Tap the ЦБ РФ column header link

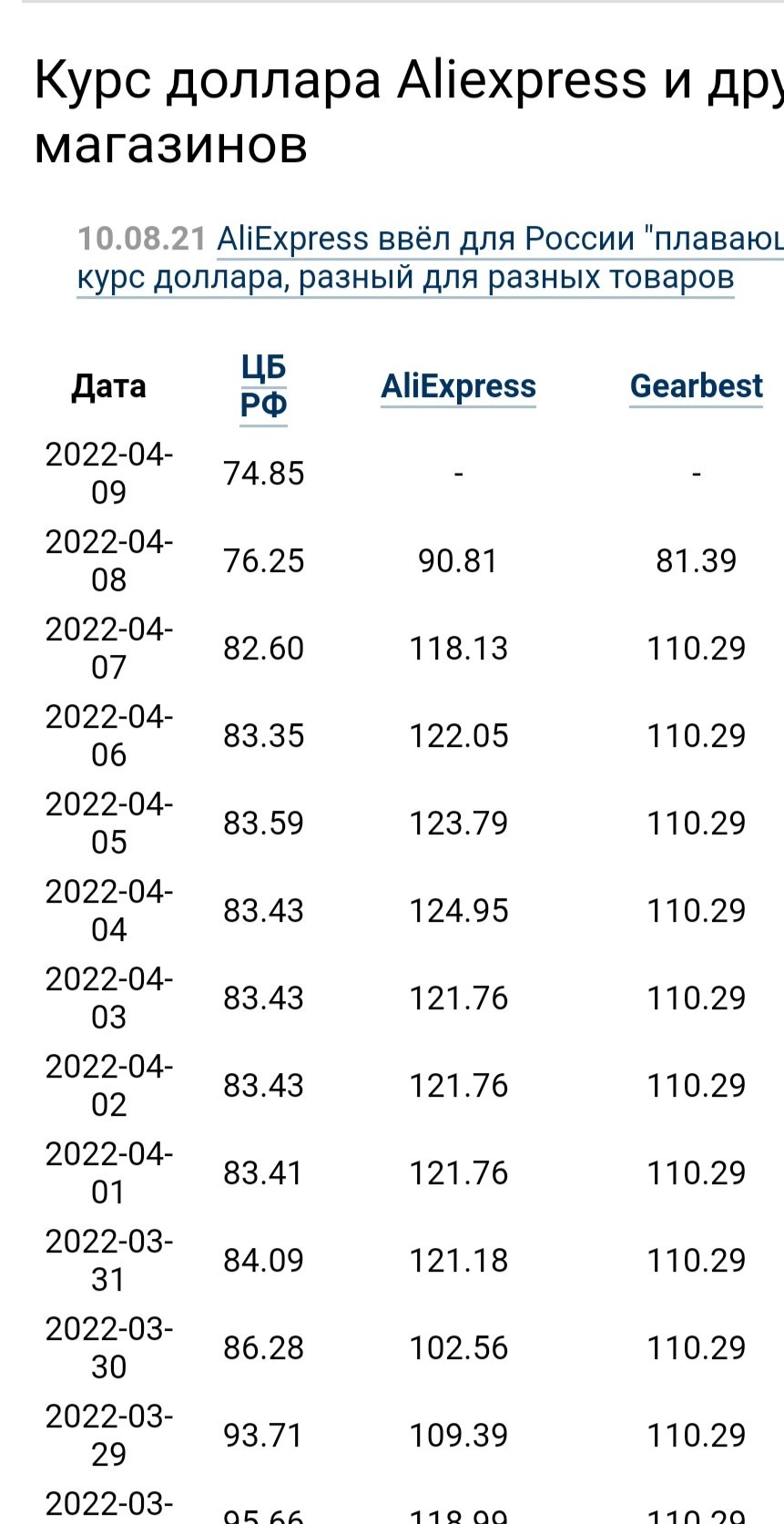click(x=263, y=385)
